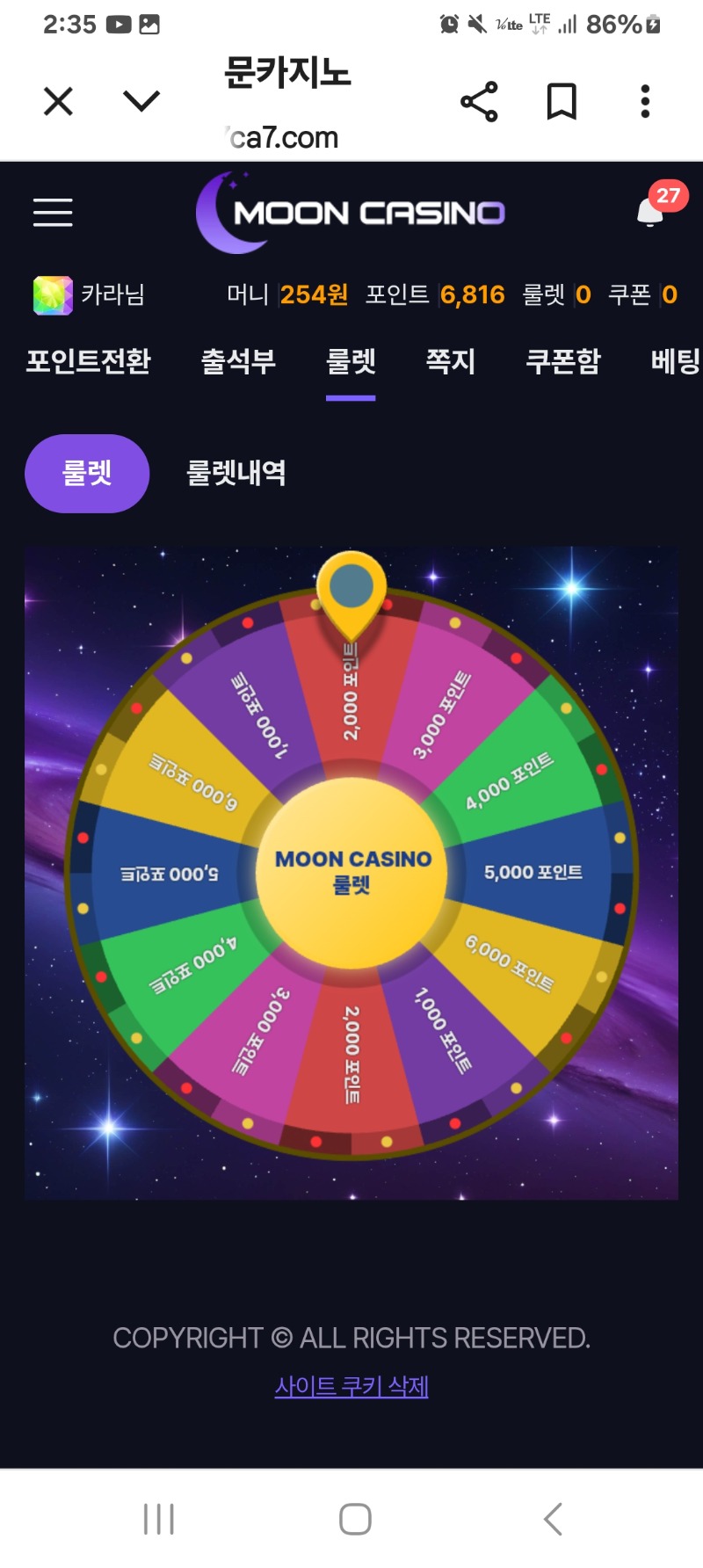Screen dimensions: 703x1568
Task: Open the user profile 카라님
Action: (x=90, y=294)
